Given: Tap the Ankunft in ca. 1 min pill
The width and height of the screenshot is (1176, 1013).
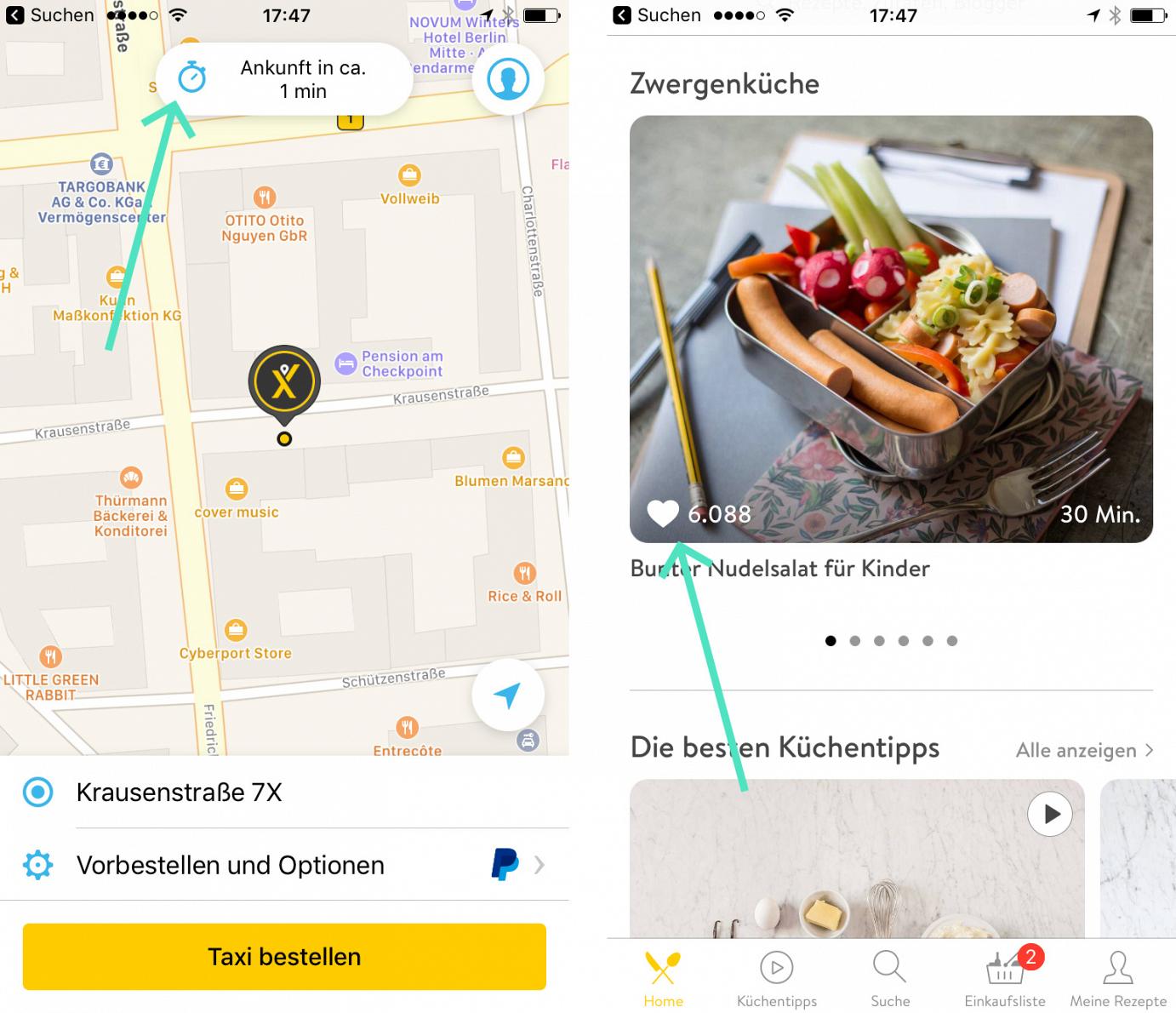Looking at the screenshot, I should 285,79.
